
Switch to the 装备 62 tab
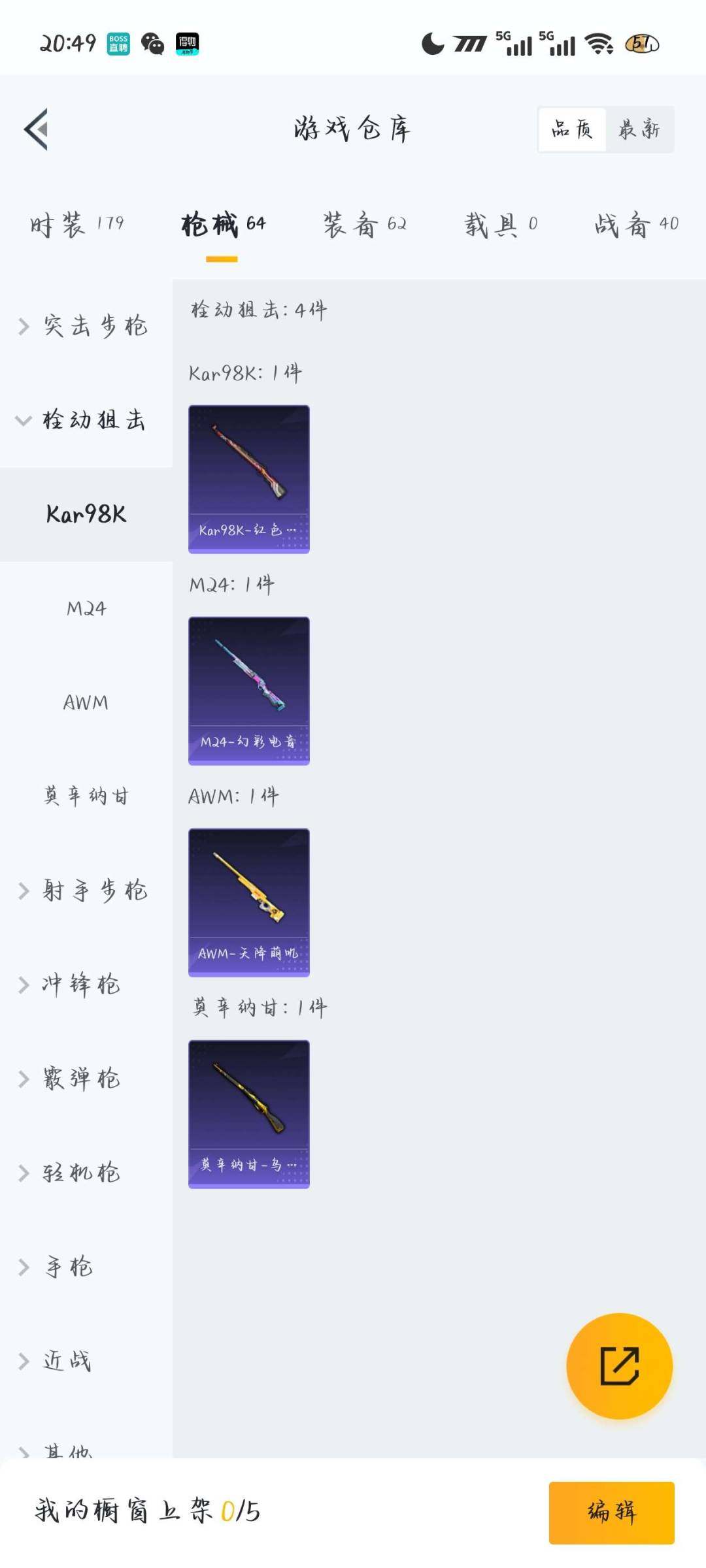(365, 223)
